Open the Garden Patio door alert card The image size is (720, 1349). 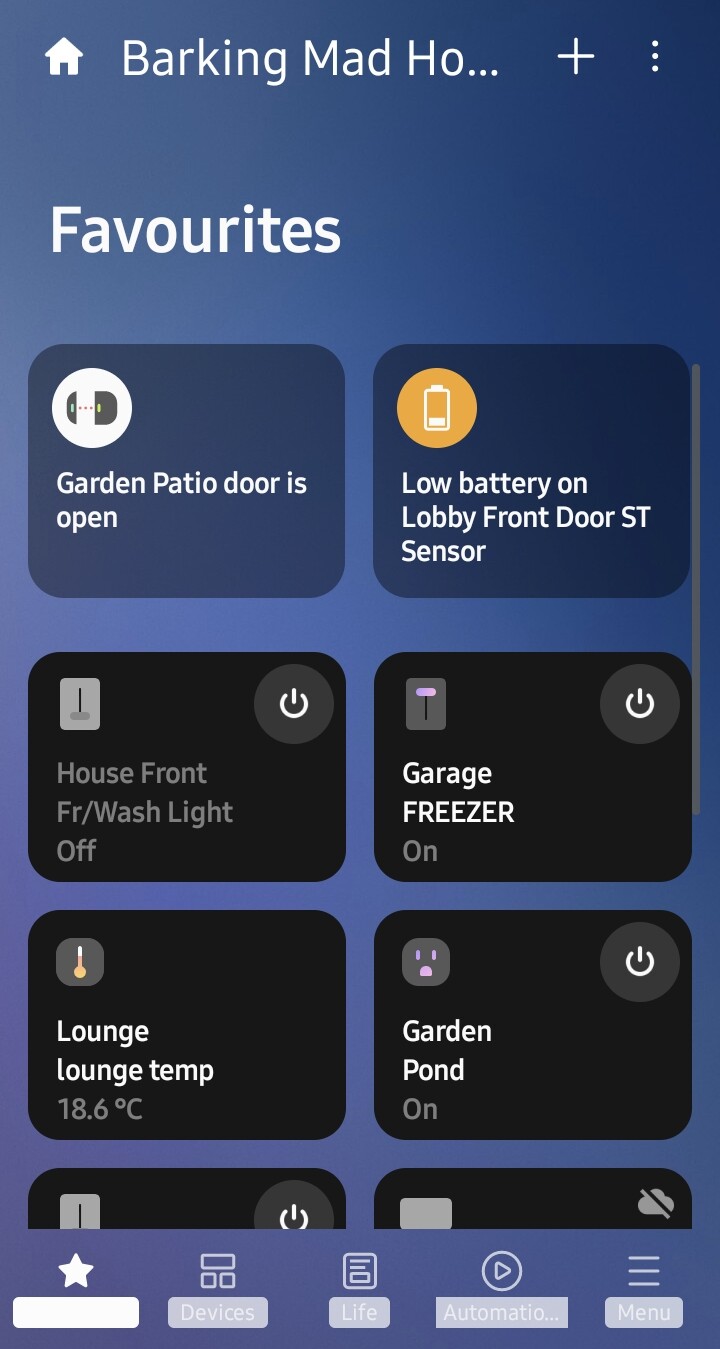pyautogui.click(x=186, y=471)
